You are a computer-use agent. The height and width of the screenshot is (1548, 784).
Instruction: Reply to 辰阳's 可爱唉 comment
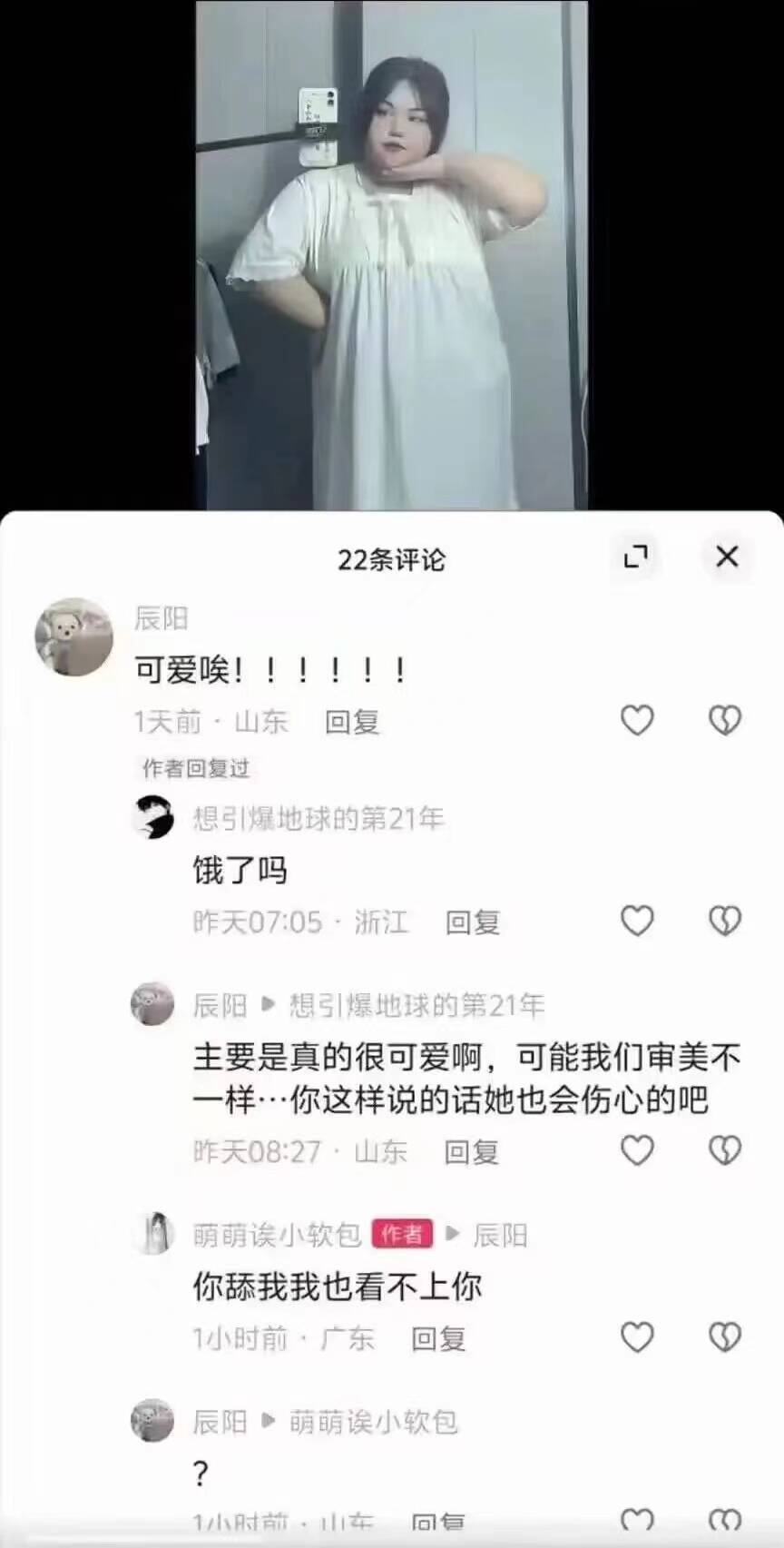click(352, 722)
